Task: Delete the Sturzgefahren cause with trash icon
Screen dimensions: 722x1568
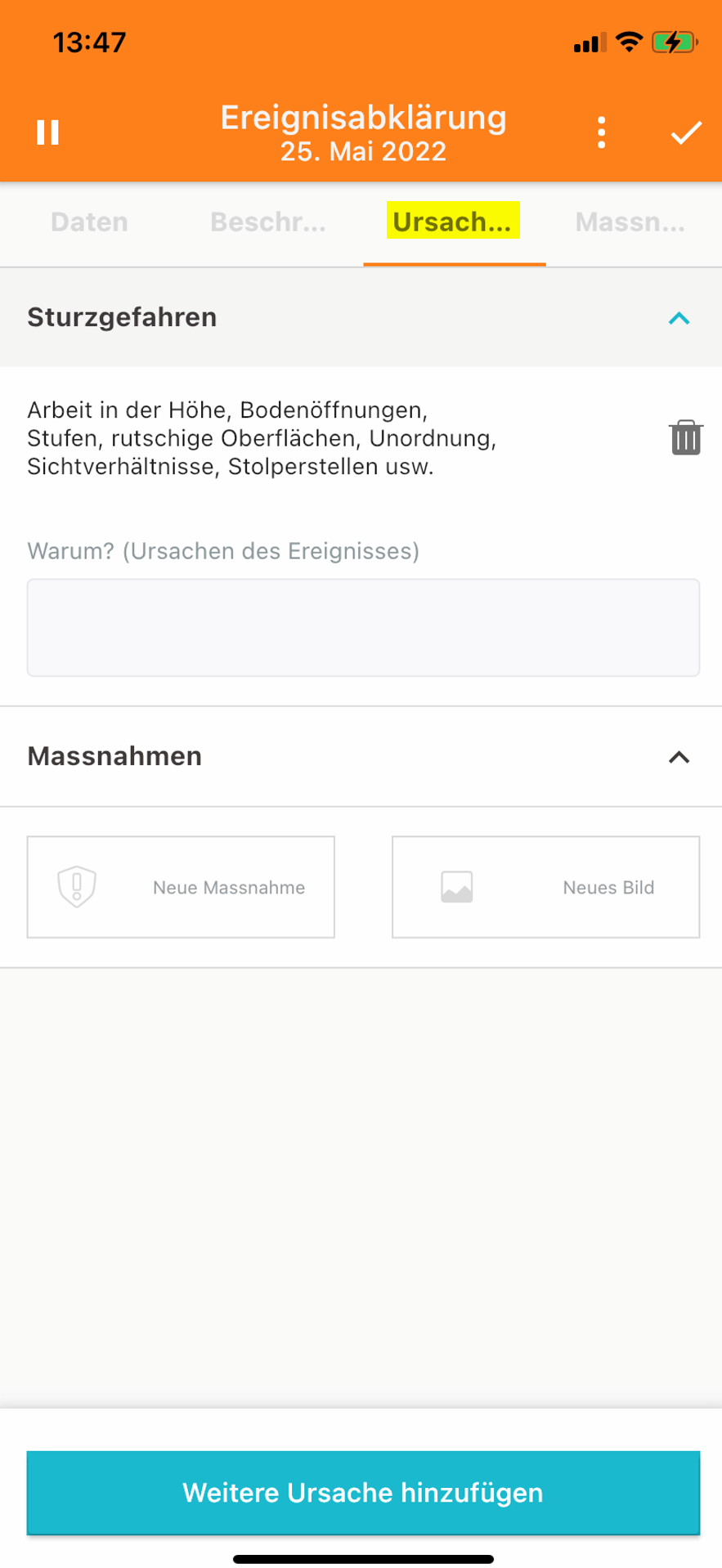Action: click(x=685, y=437)
